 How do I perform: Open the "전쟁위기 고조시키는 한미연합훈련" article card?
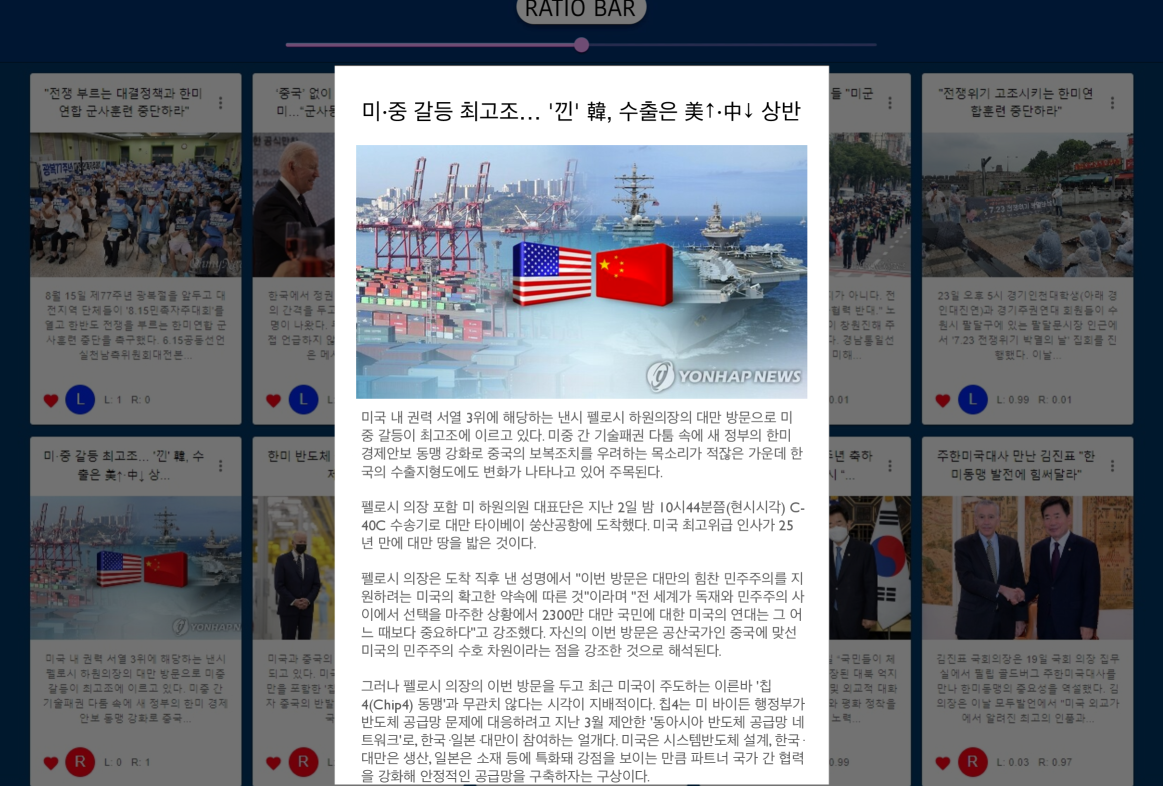1027,205
